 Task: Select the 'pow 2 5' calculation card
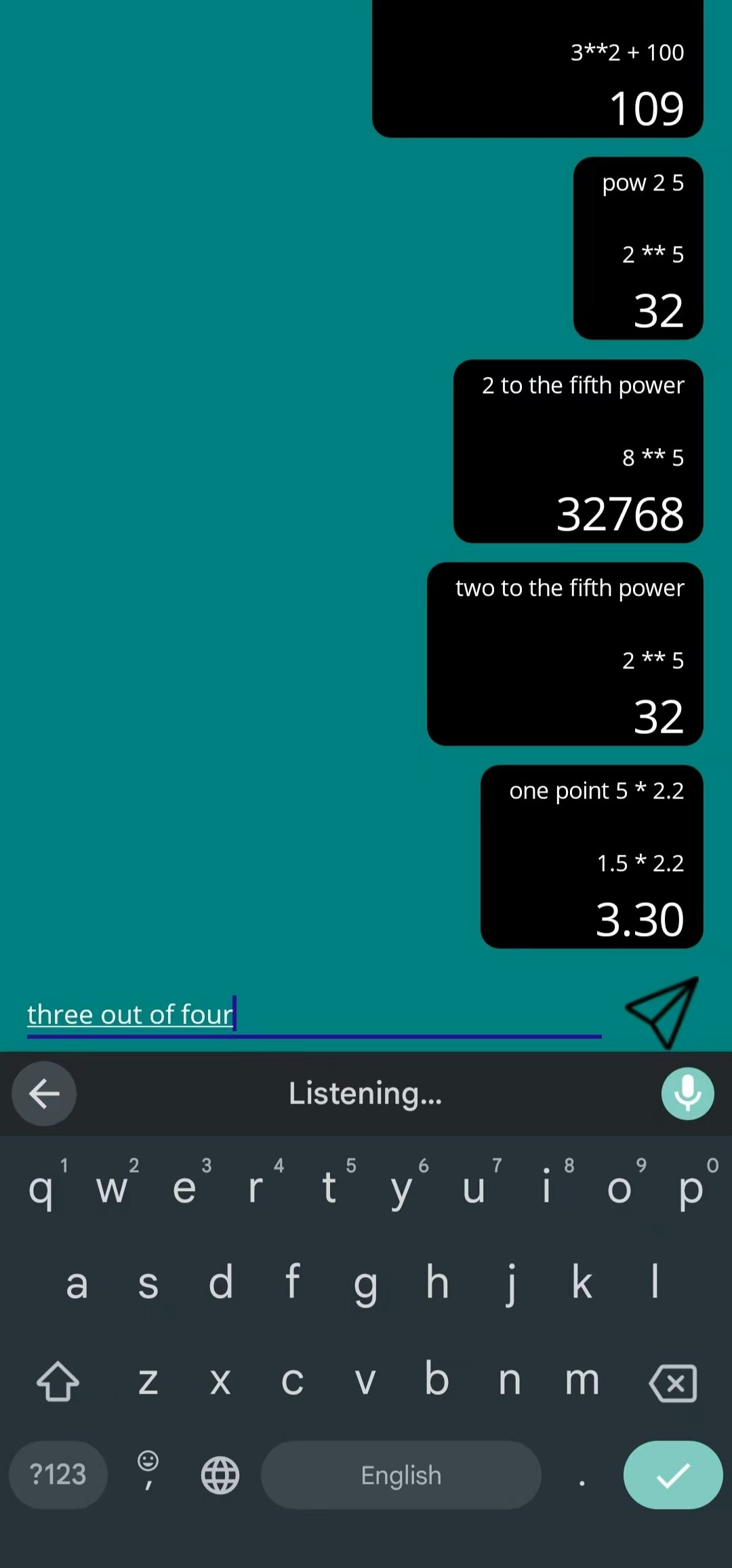638,248
